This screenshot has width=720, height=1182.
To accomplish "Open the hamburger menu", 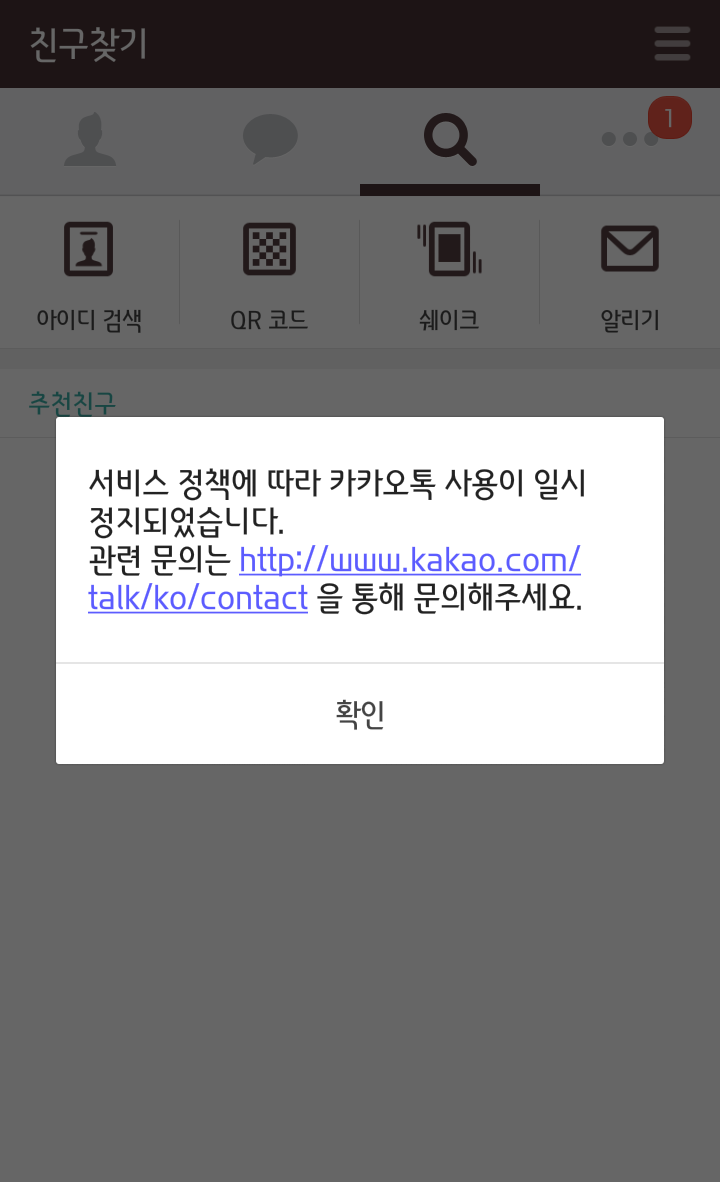I will 672,44.
